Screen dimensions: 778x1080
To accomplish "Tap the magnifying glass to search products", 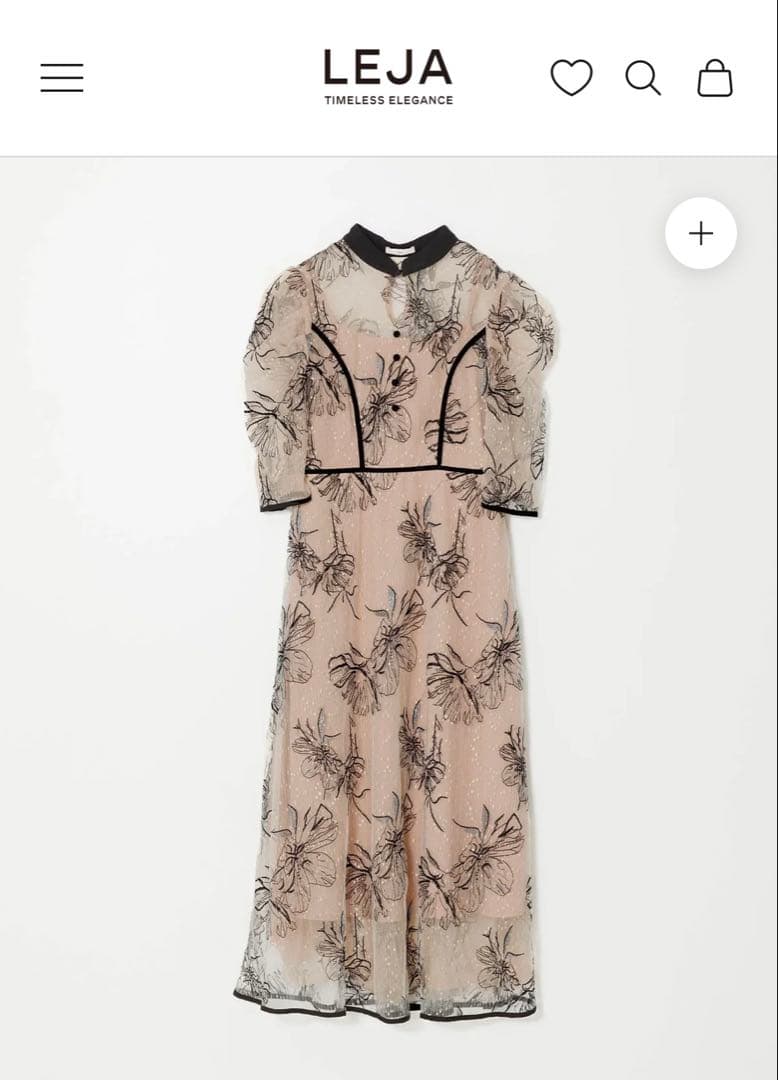I will click(x=641, y=77).
